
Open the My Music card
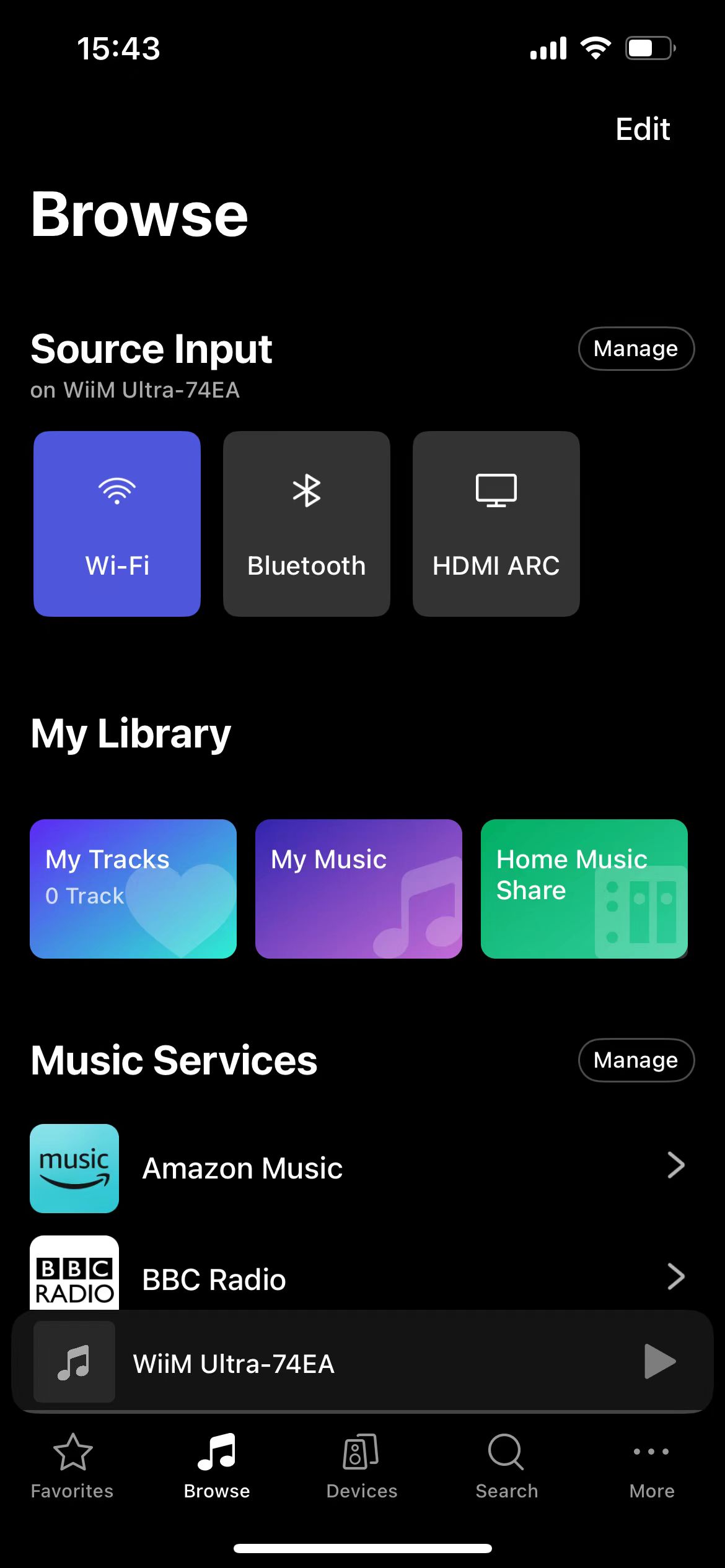(359, 889)
